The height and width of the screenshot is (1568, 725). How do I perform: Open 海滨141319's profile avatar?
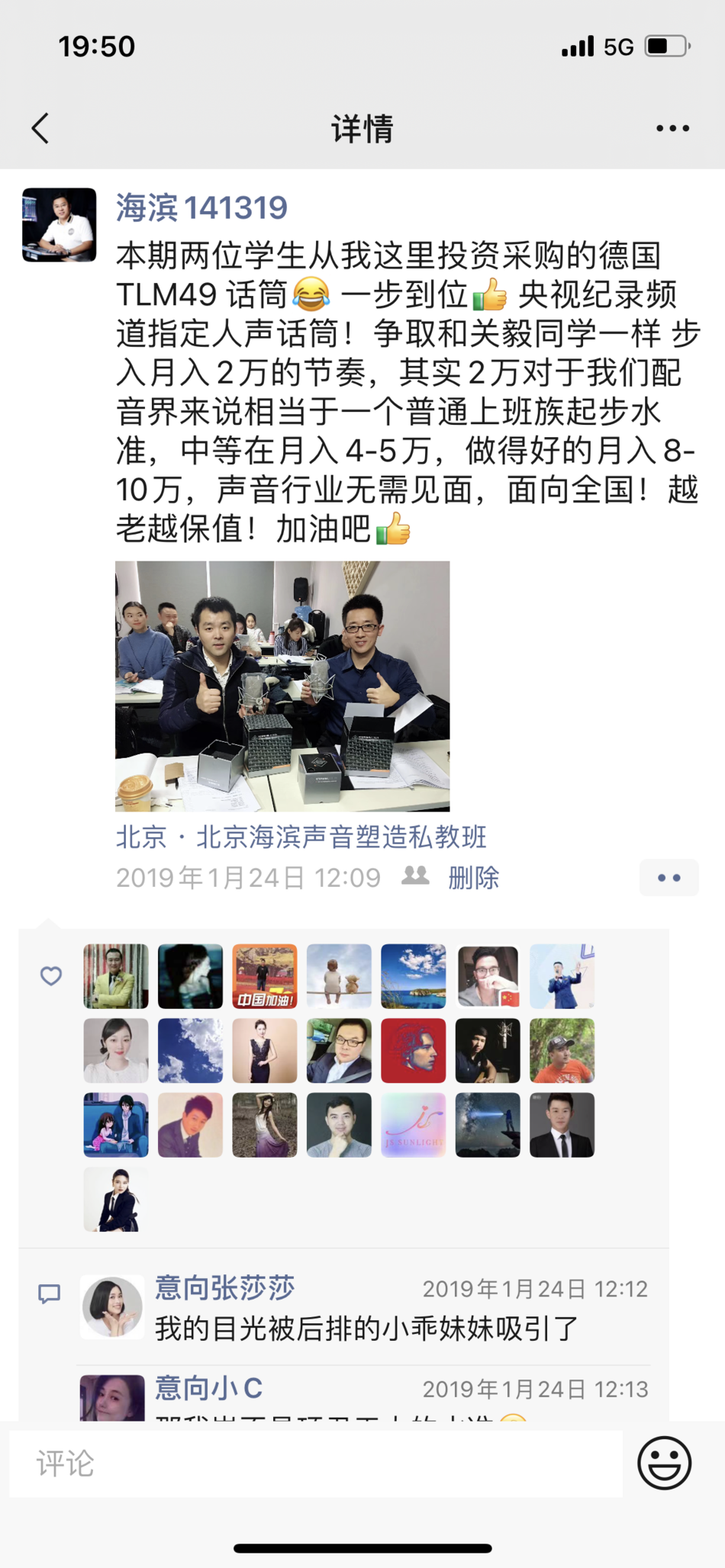(60, 225)
